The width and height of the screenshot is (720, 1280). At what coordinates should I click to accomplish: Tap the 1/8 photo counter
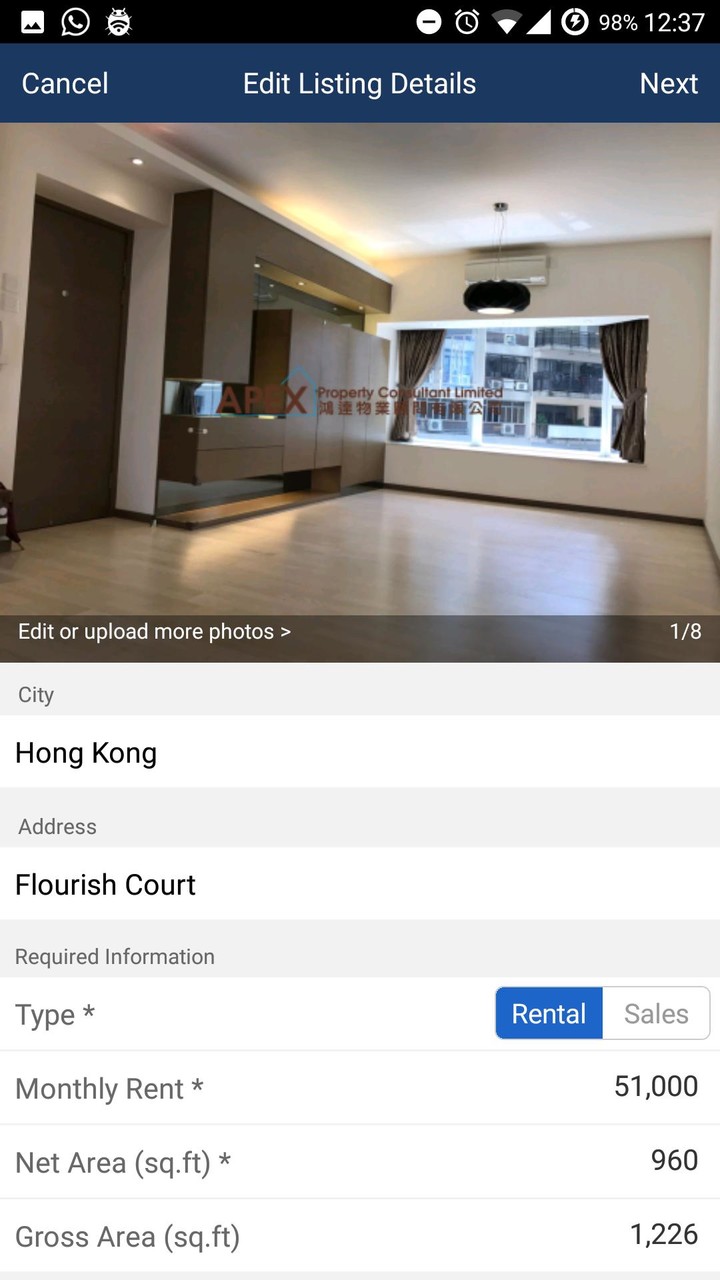coord(687,631)
